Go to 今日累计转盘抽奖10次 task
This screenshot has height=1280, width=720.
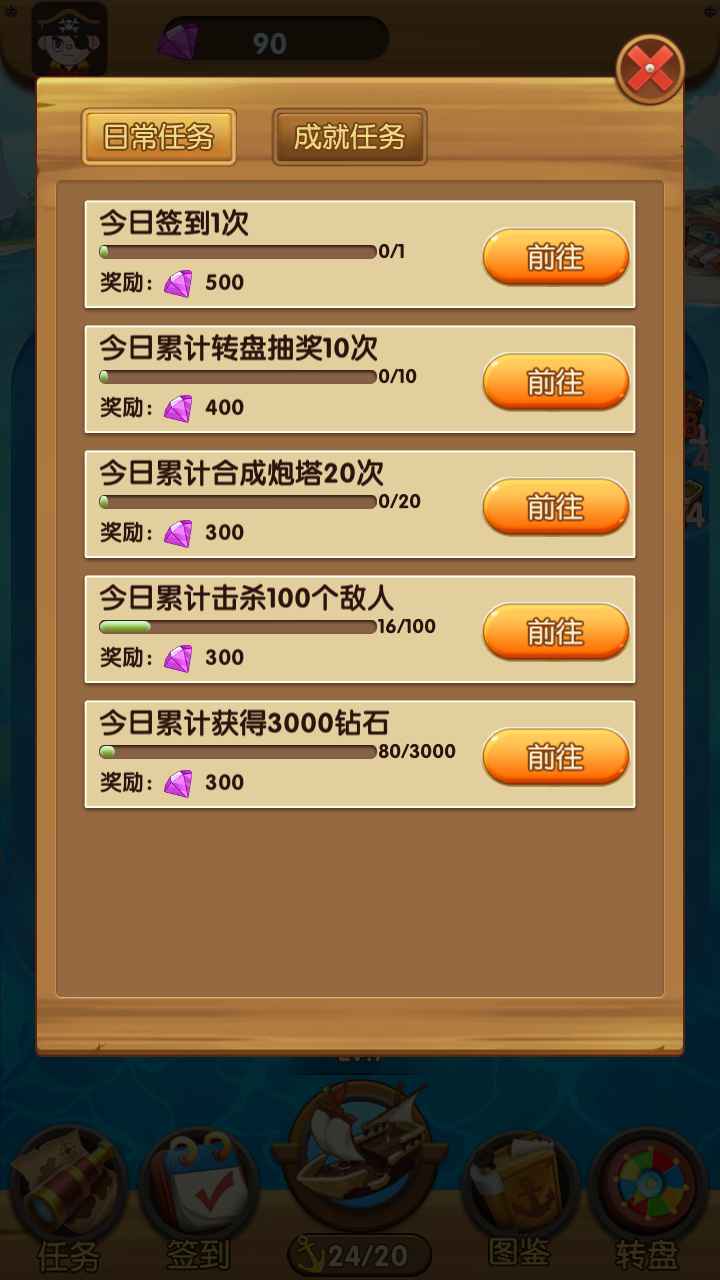[556, 382]
